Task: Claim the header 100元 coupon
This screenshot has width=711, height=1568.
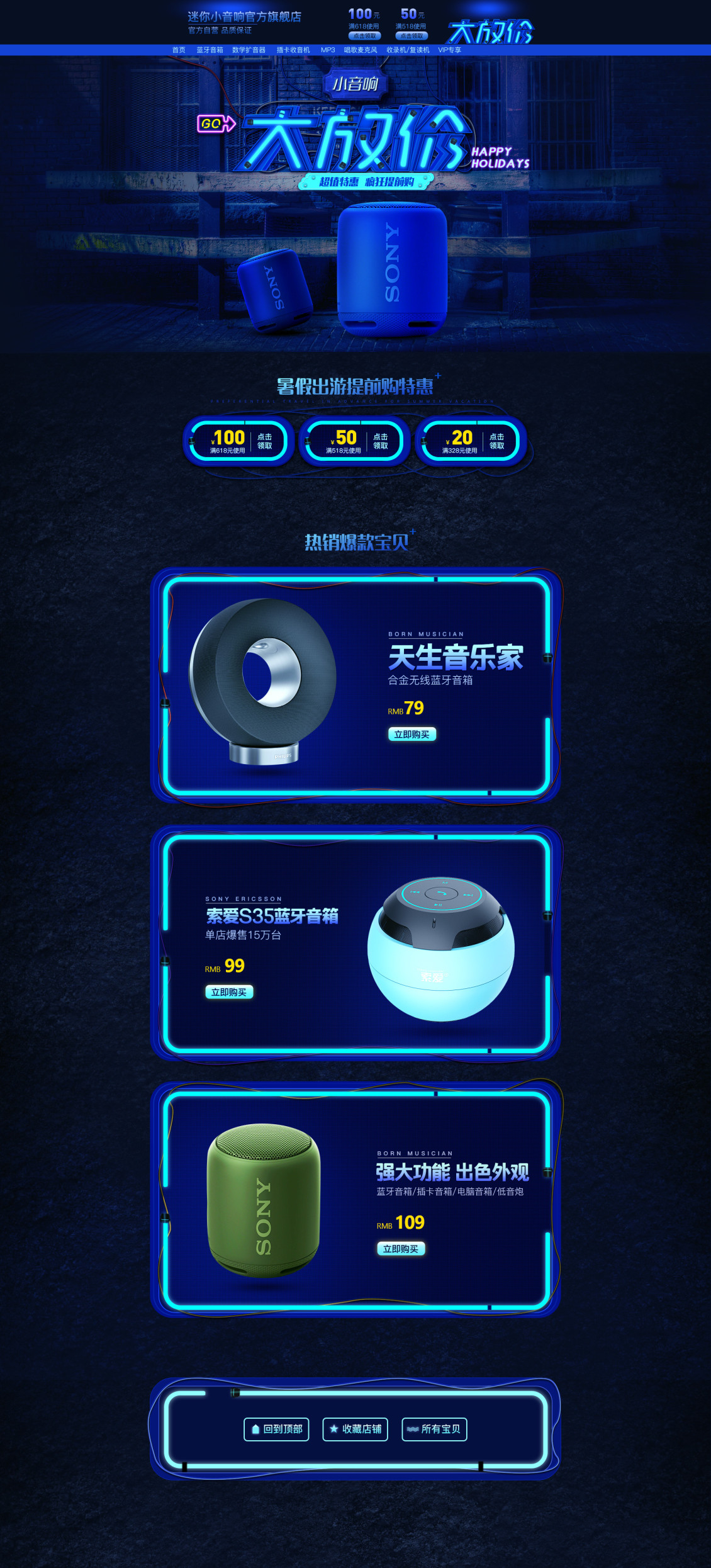Action: 364,36
